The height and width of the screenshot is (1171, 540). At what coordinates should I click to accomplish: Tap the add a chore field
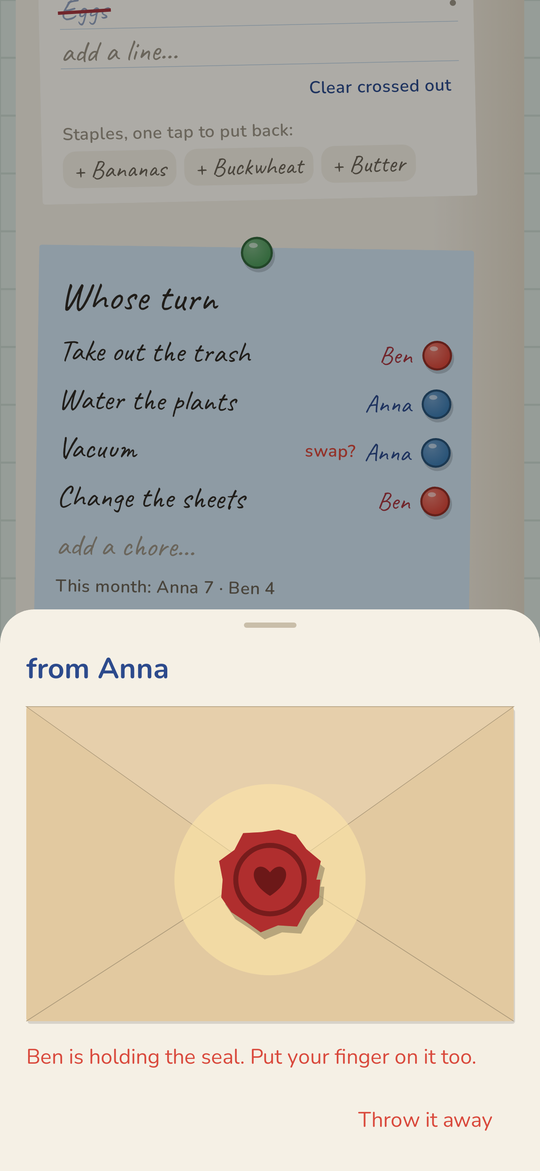(252, 547)
